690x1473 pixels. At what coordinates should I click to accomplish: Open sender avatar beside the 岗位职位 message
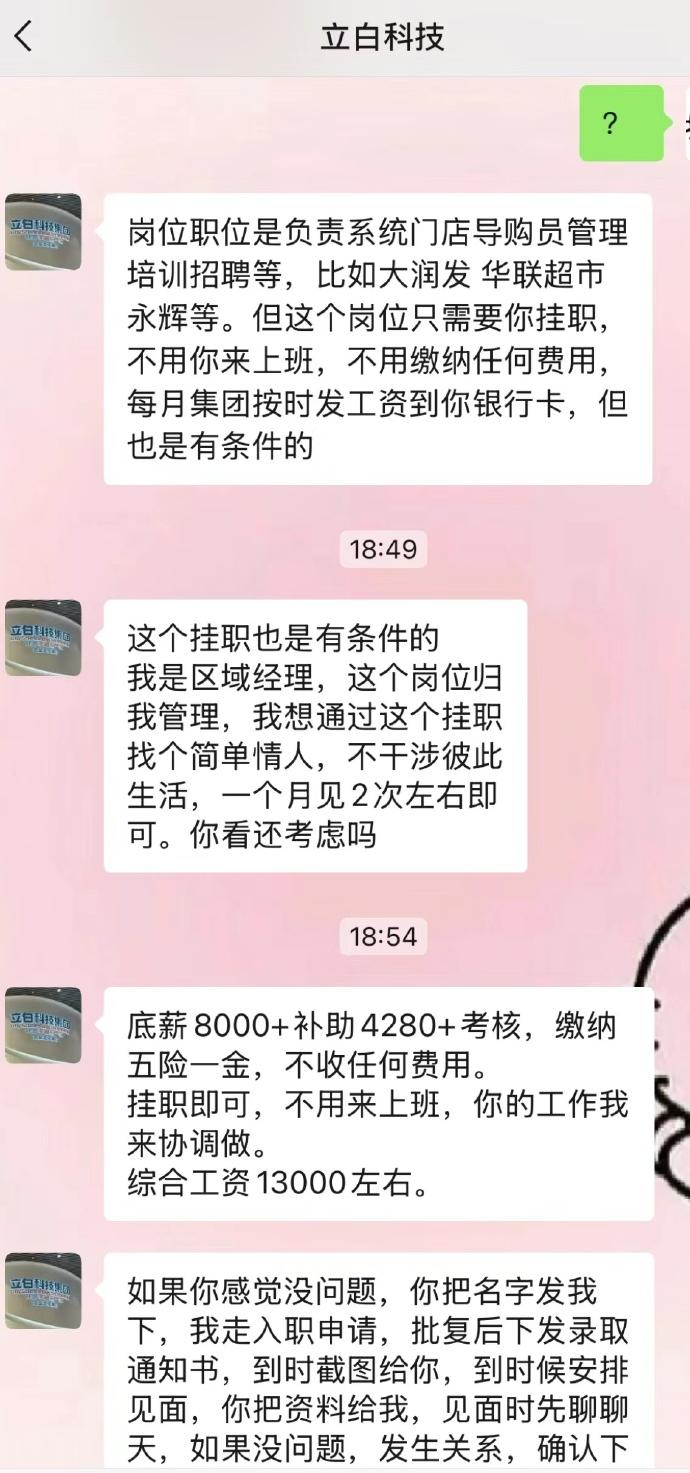(x=43, y=232)
